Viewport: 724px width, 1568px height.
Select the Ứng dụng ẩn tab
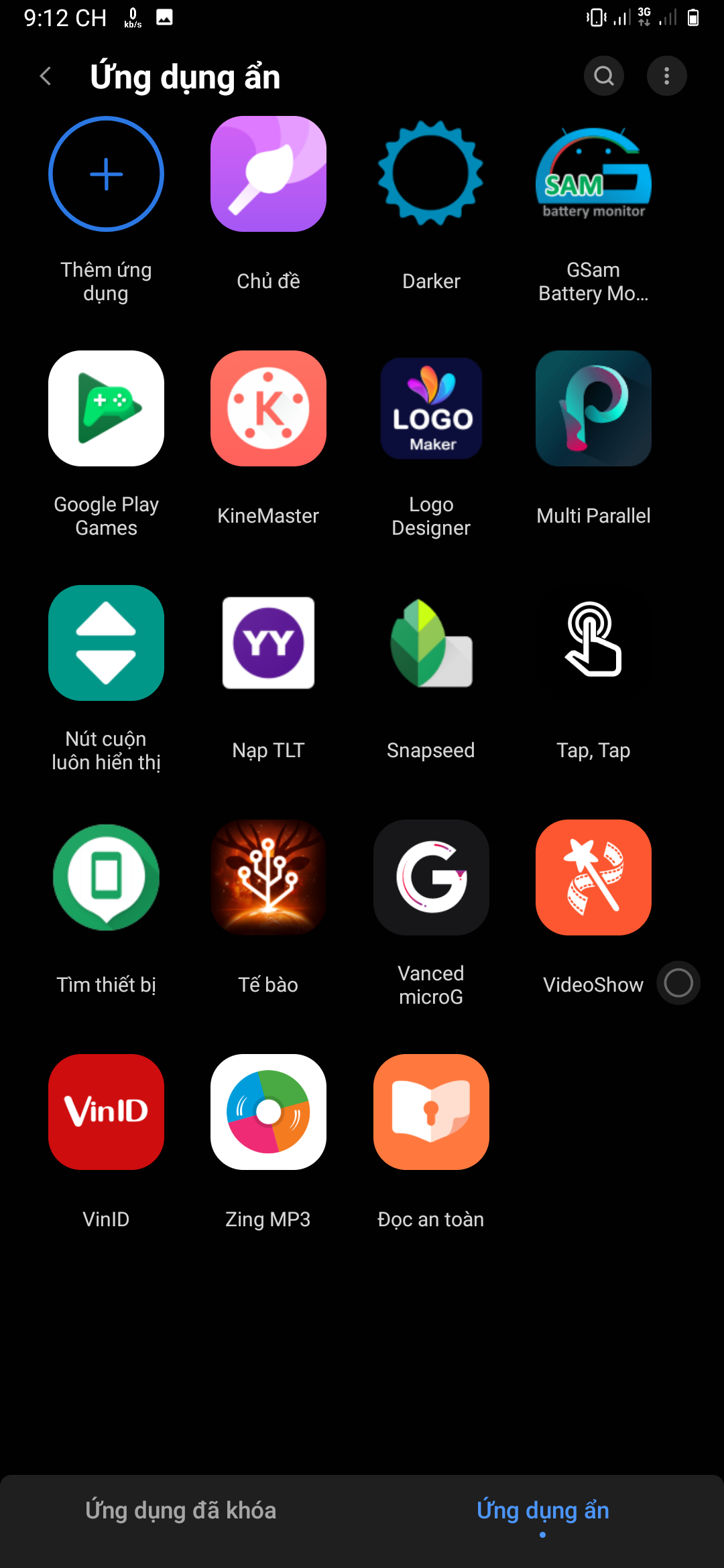(543, 1510)
